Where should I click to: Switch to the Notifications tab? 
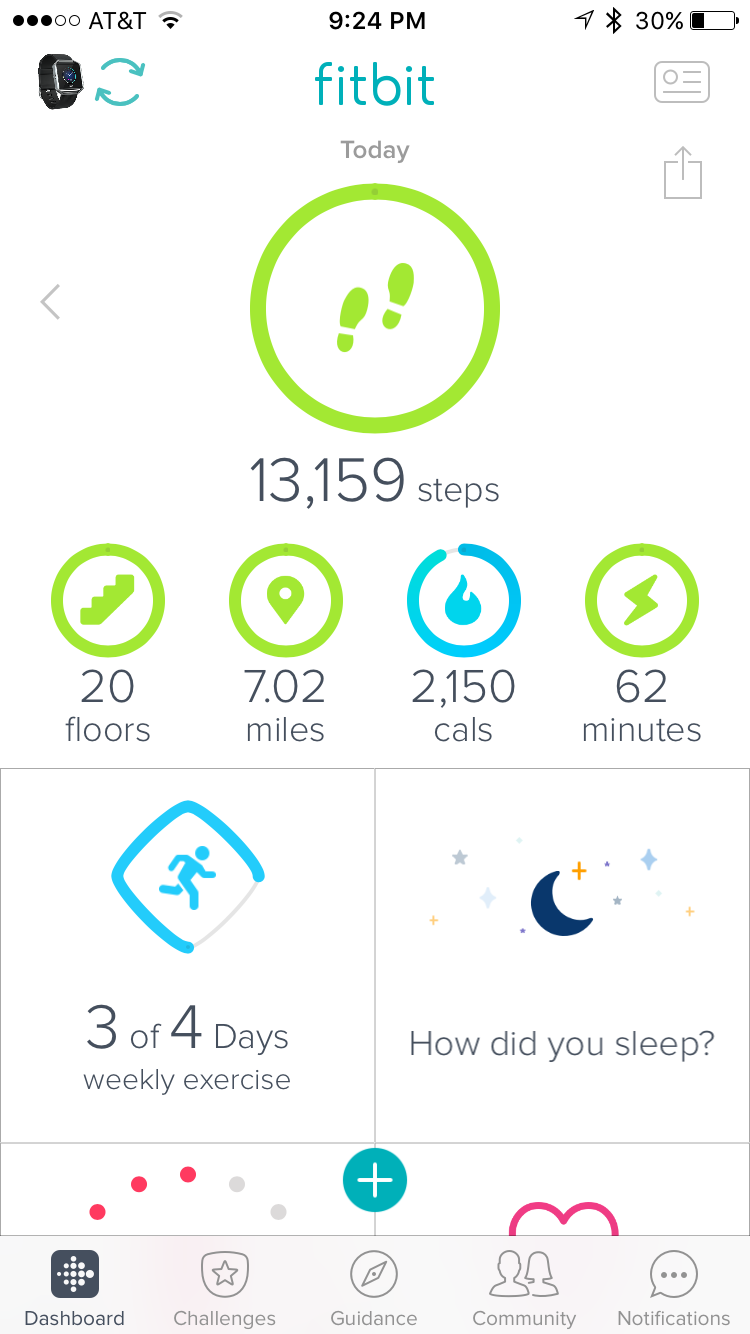[674, 1290]
